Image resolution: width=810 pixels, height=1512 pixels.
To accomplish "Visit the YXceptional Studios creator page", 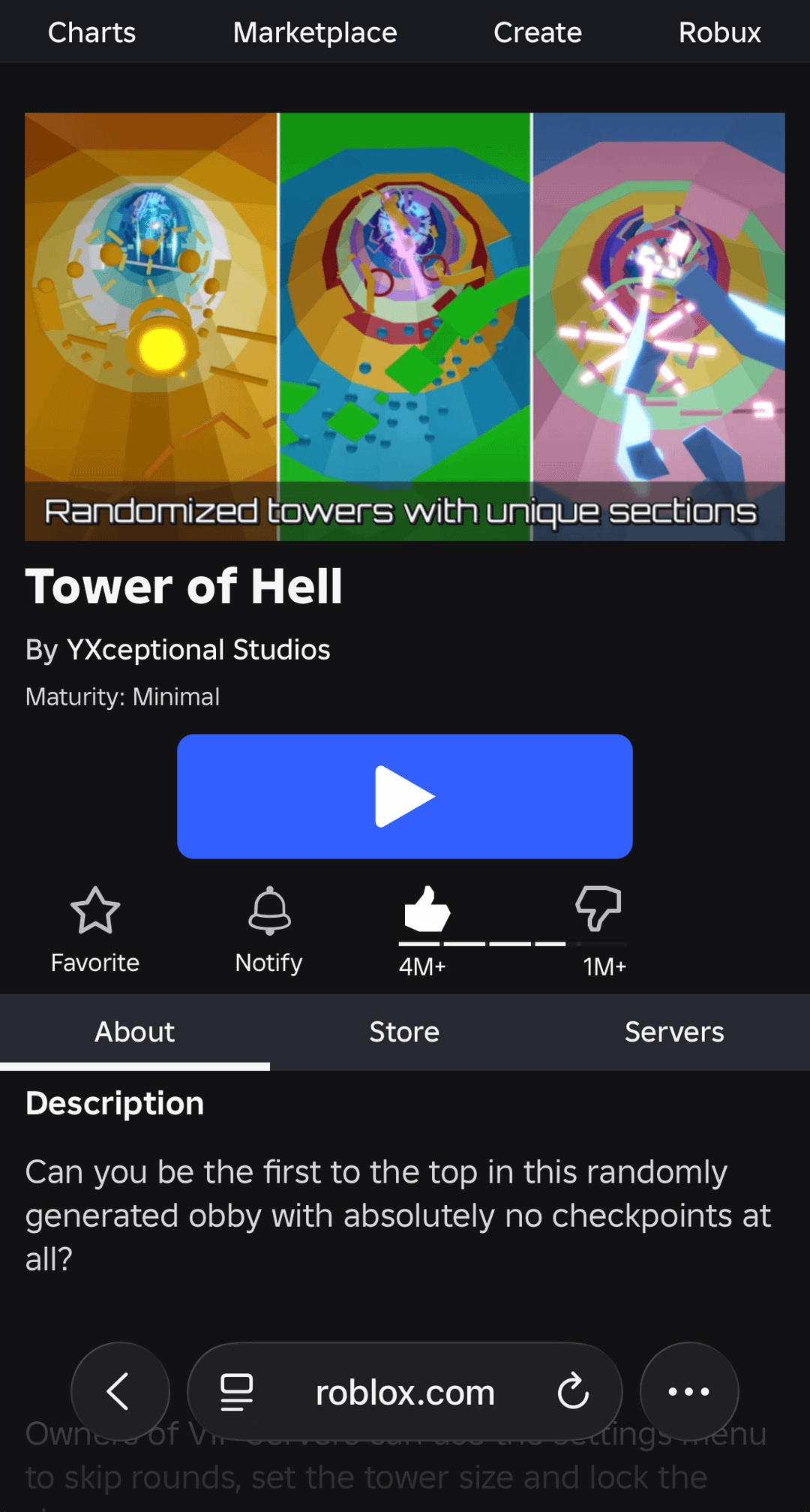I will pos(198,650).
